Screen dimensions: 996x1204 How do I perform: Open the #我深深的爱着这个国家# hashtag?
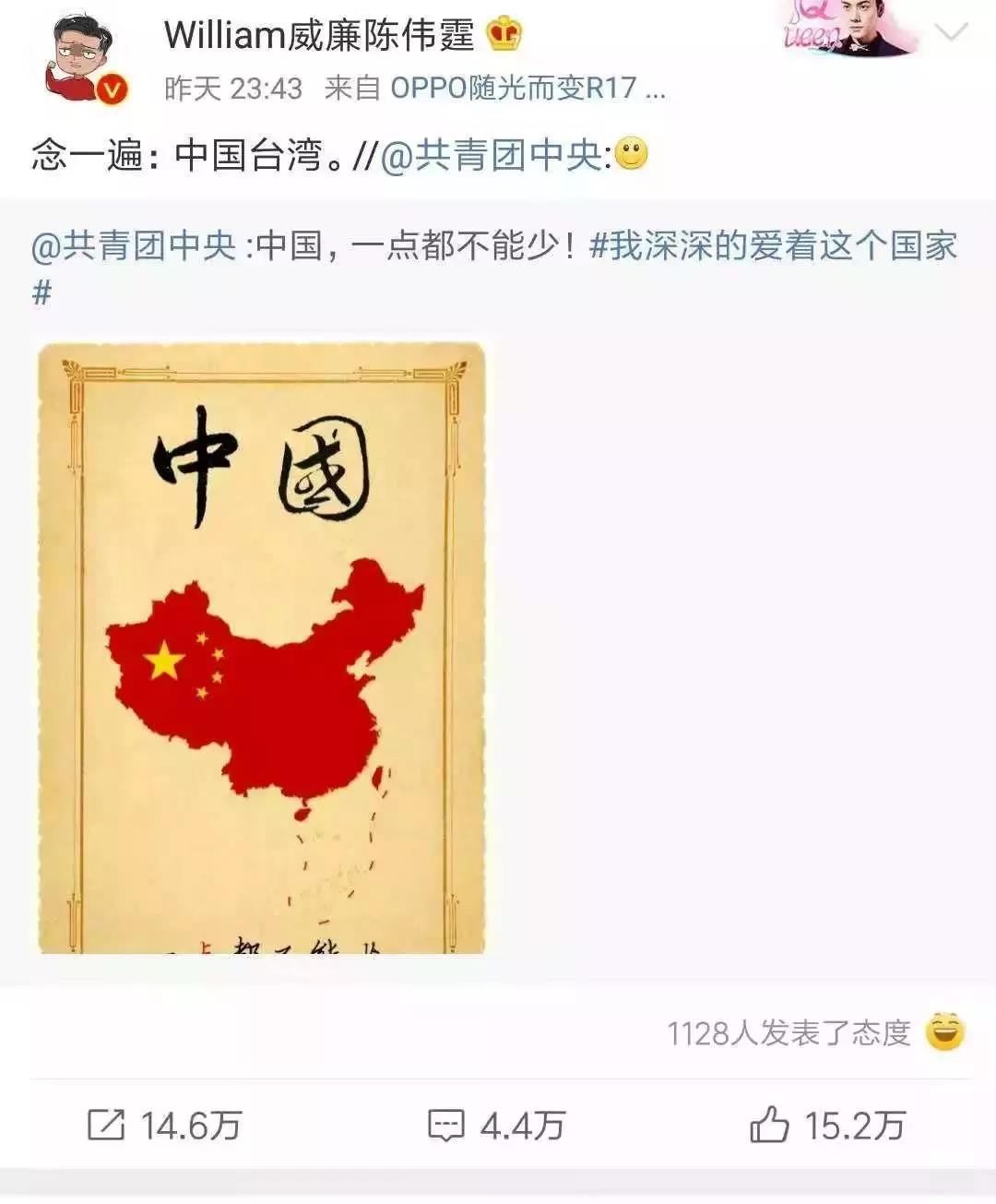pyautogui.click(x=773, y=246)
